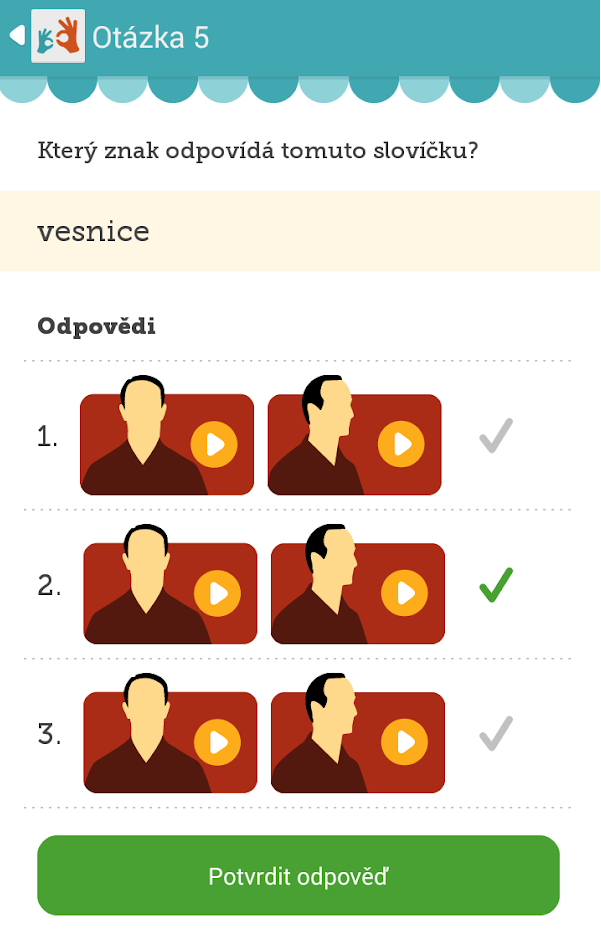Select answer 1 checkmark
The height and width of the screenshot is (939, 601).
click(x=495, y=436)
